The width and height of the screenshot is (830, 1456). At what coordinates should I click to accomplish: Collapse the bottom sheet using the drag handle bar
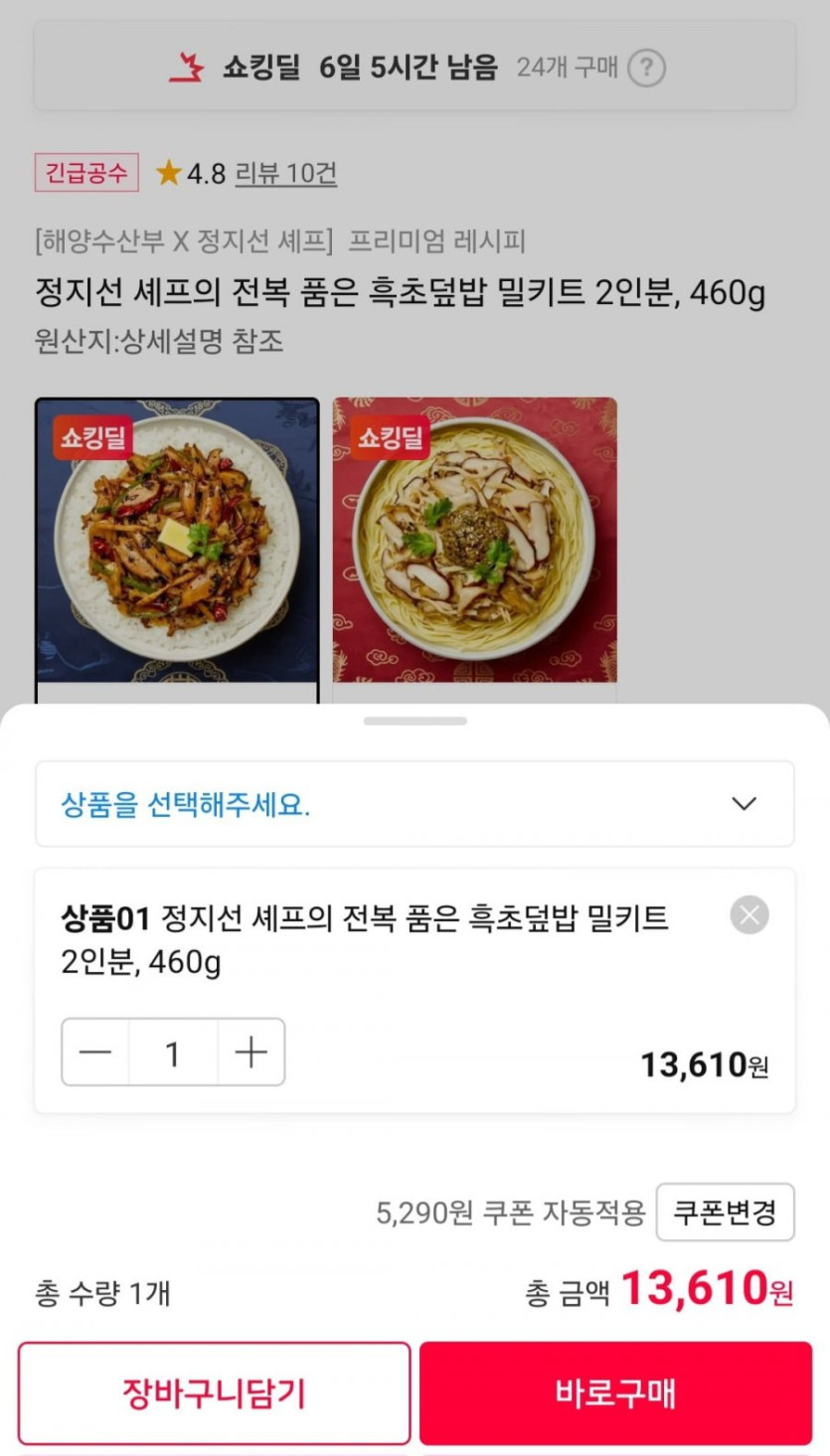pos(415,721)
